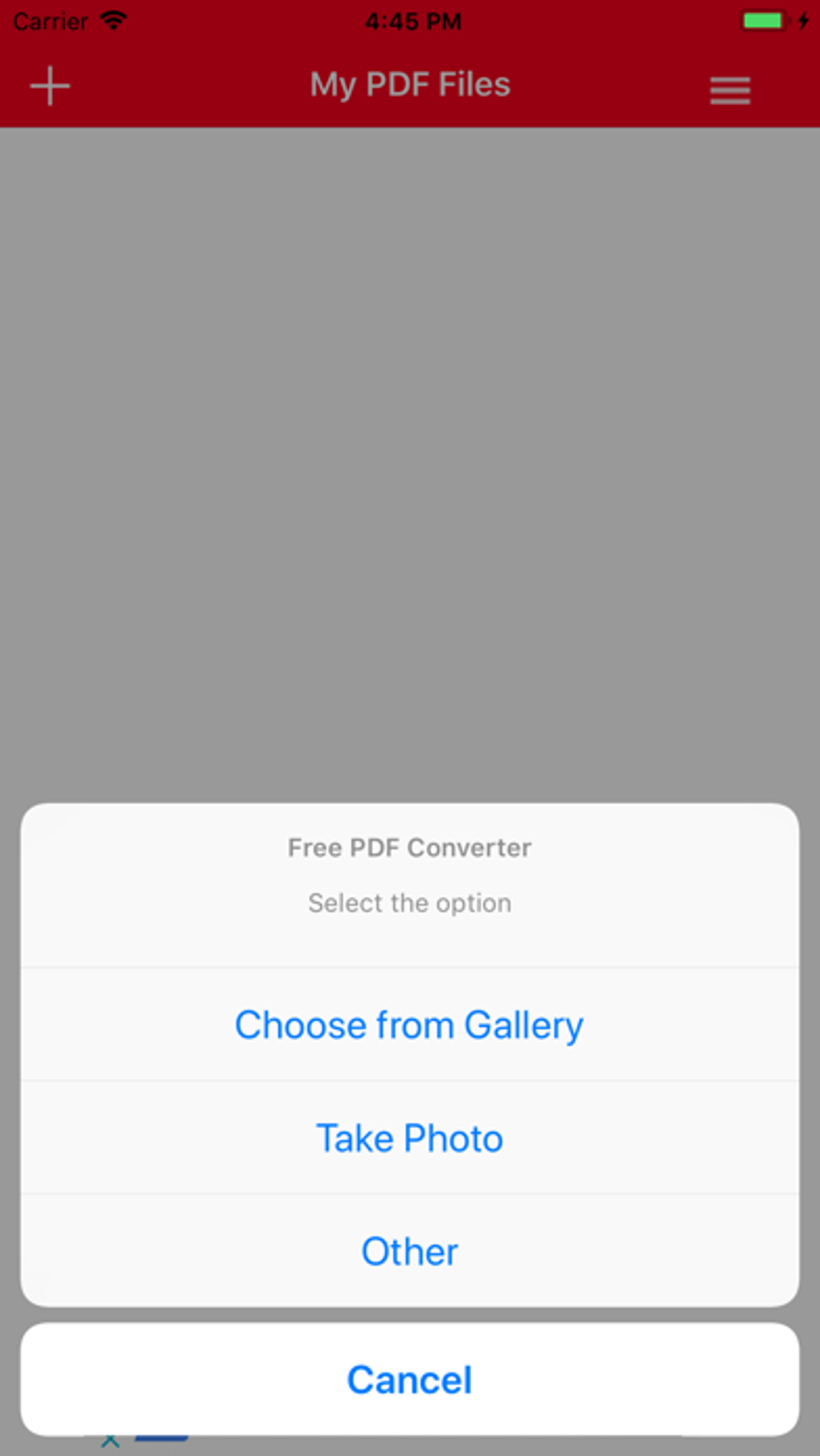Tap the charging bolt icon next to battery
The image size is (820, 1456).
click(x=804, y=22)
